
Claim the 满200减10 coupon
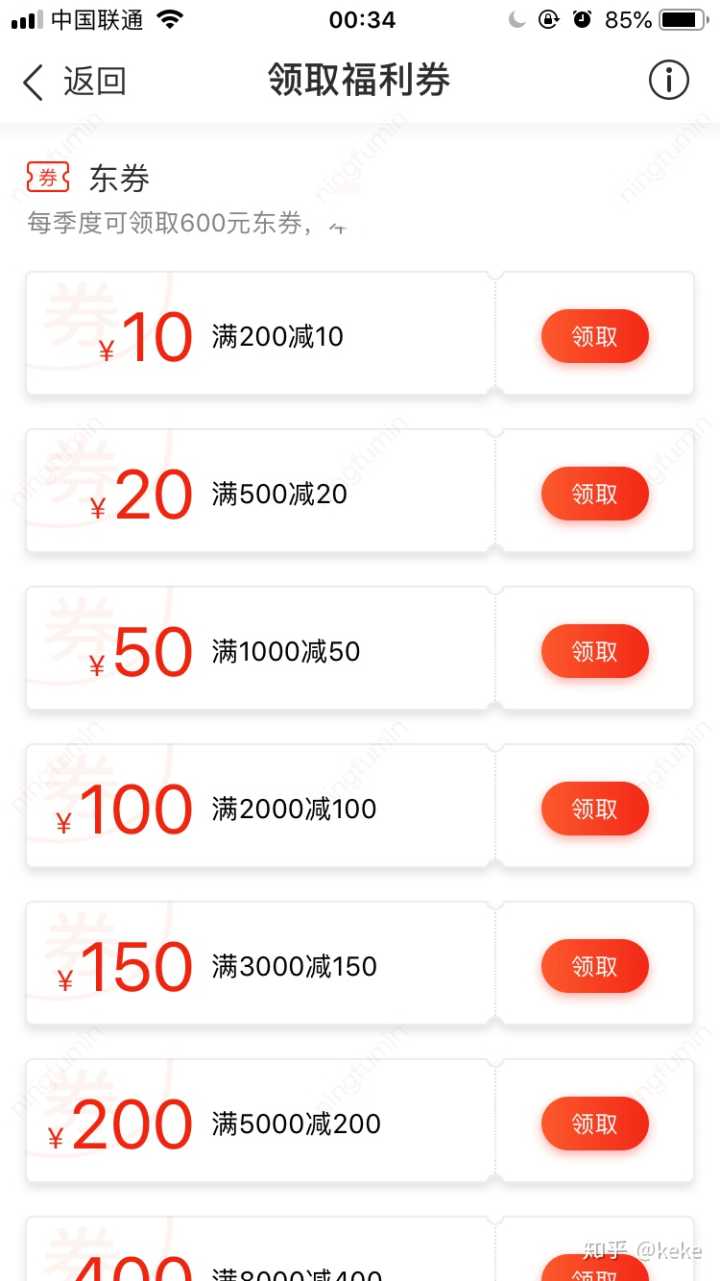(595, 337)
